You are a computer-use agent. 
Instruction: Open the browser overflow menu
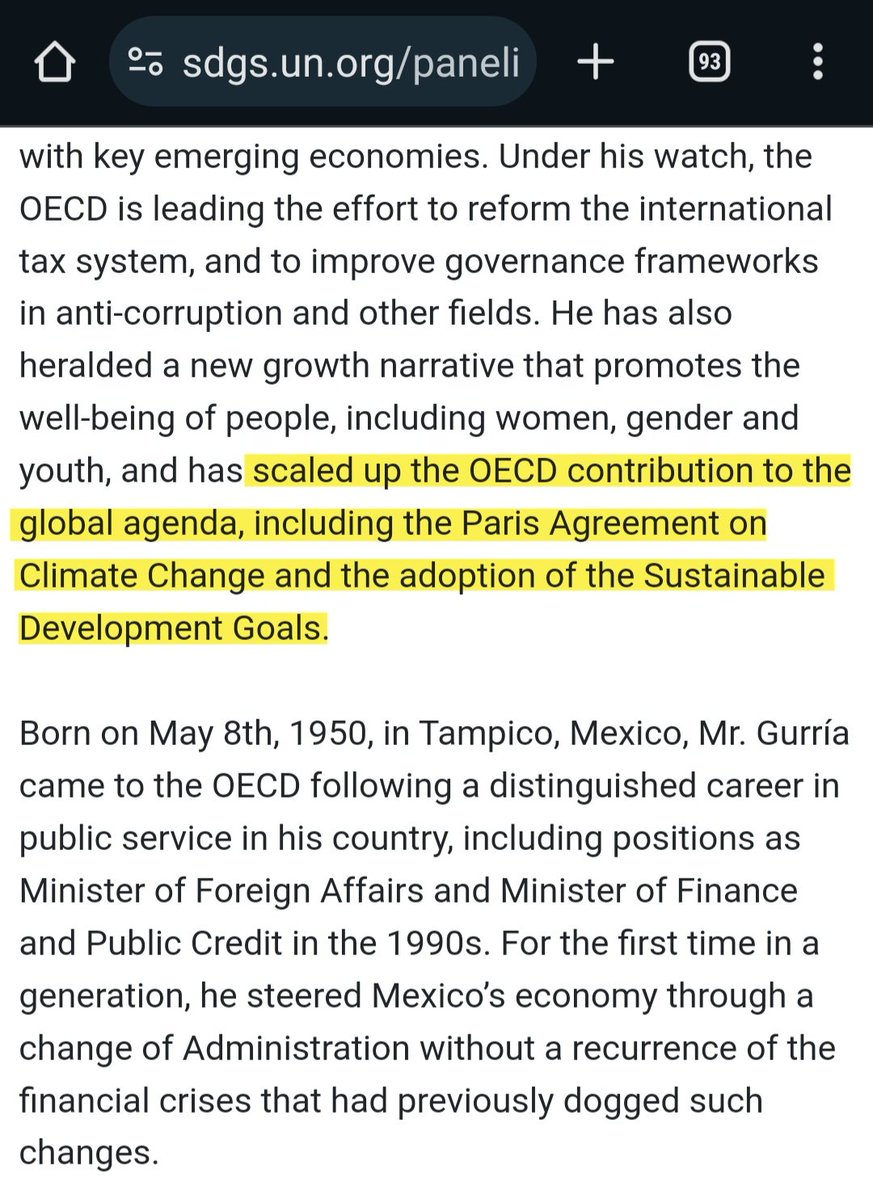coord(818,64)
